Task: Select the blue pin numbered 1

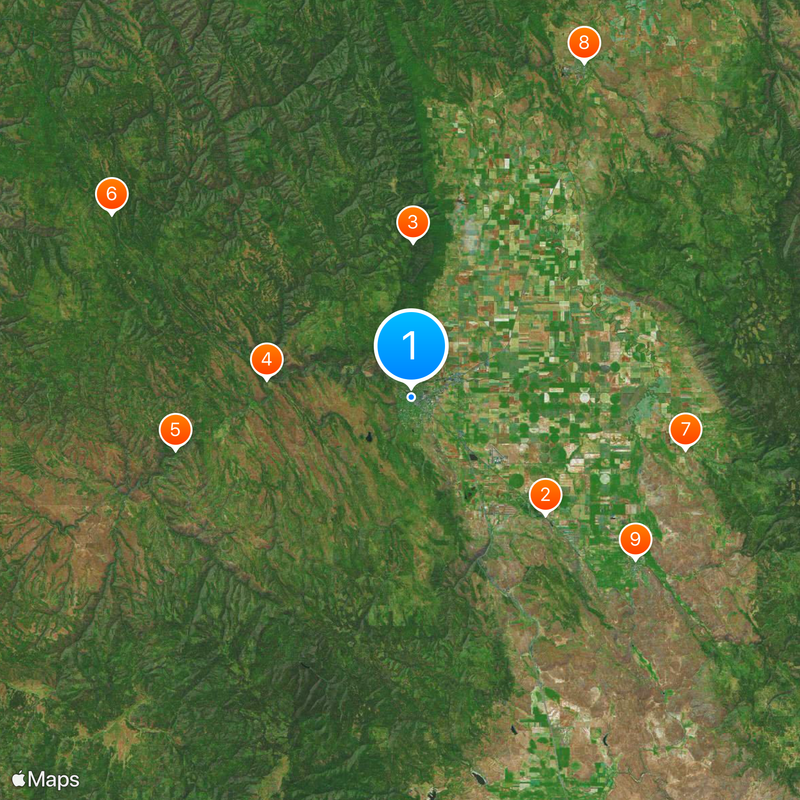Action: click(x=410, y=346)
